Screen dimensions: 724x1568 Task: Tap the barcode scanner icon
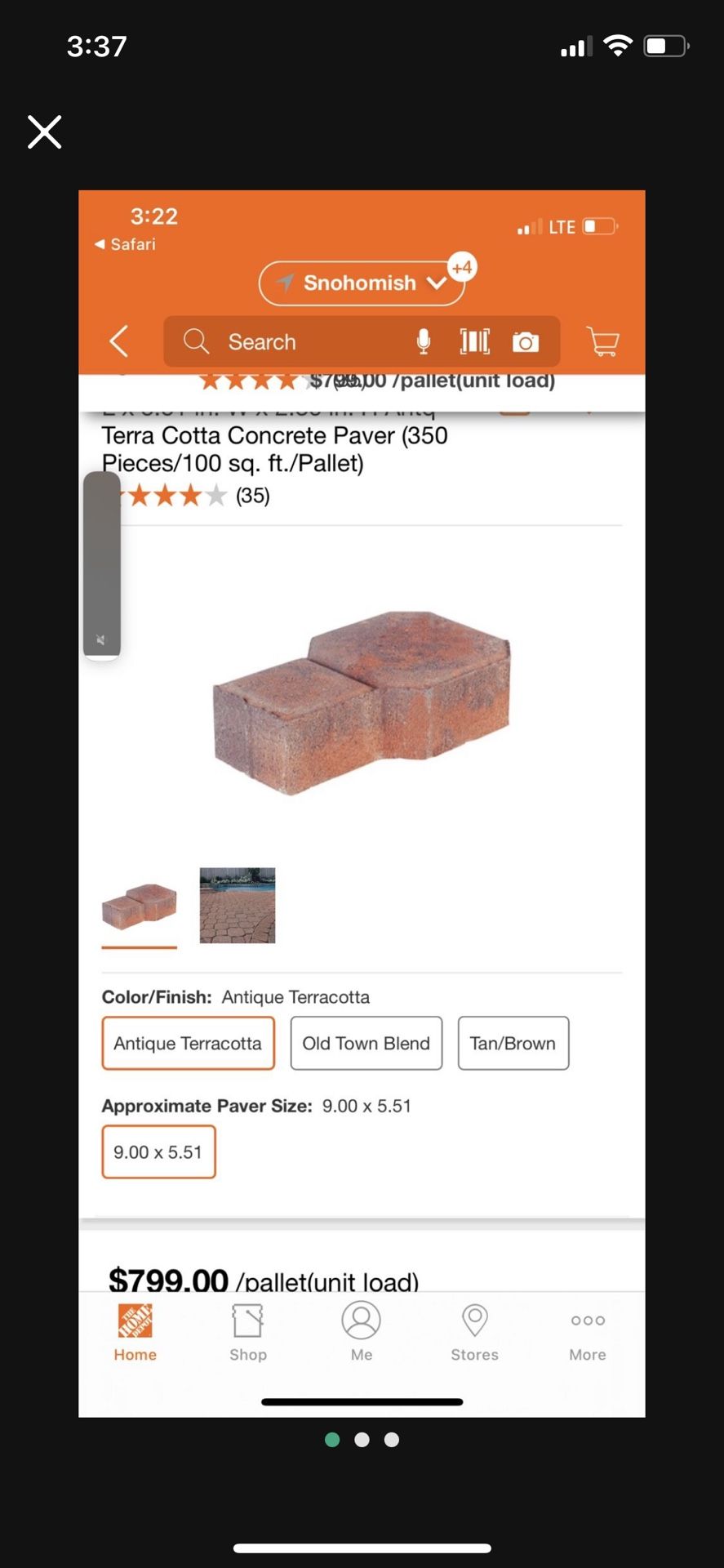475,341
